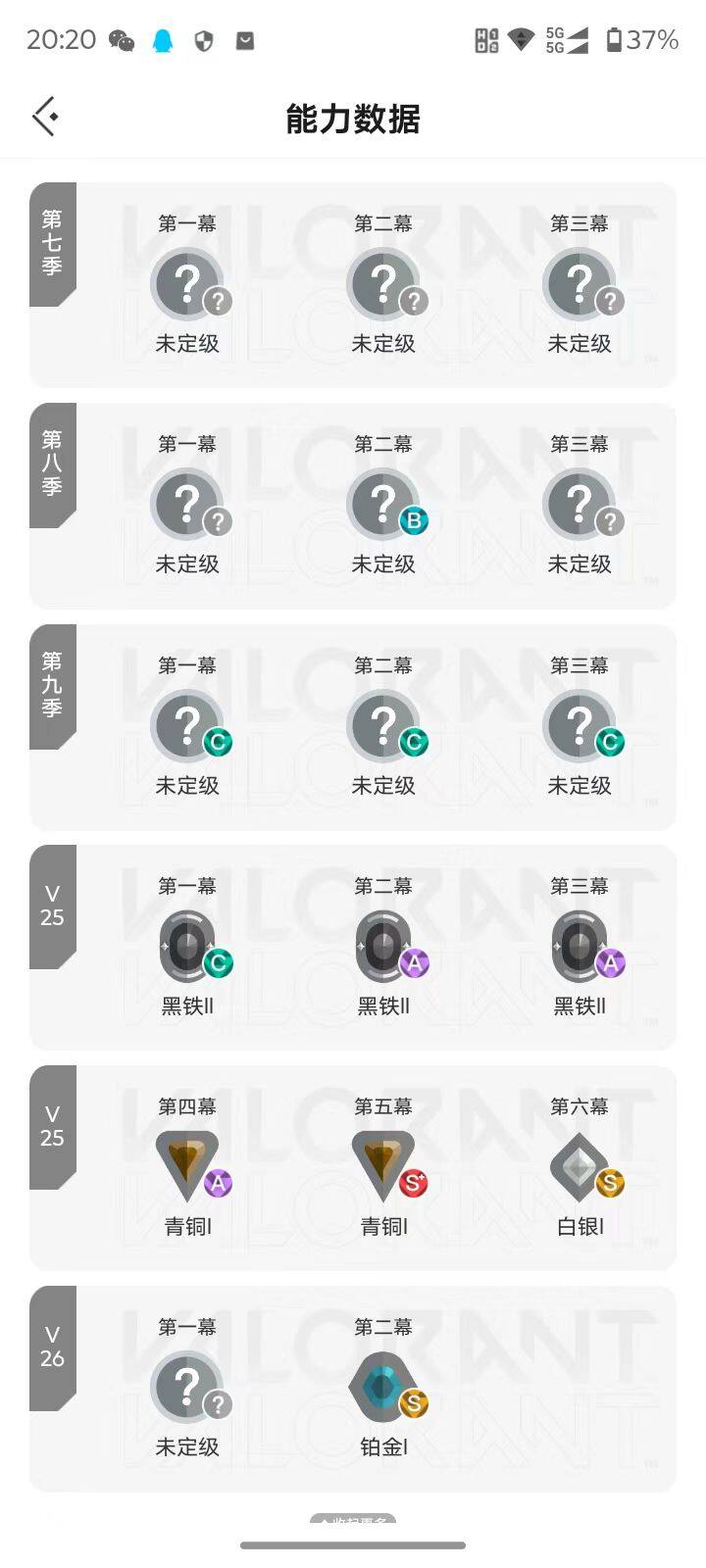Screen dimensions: 706x1568
Task: Tap the QQ penguin icon in the status bar
Action: pos(162,40)
